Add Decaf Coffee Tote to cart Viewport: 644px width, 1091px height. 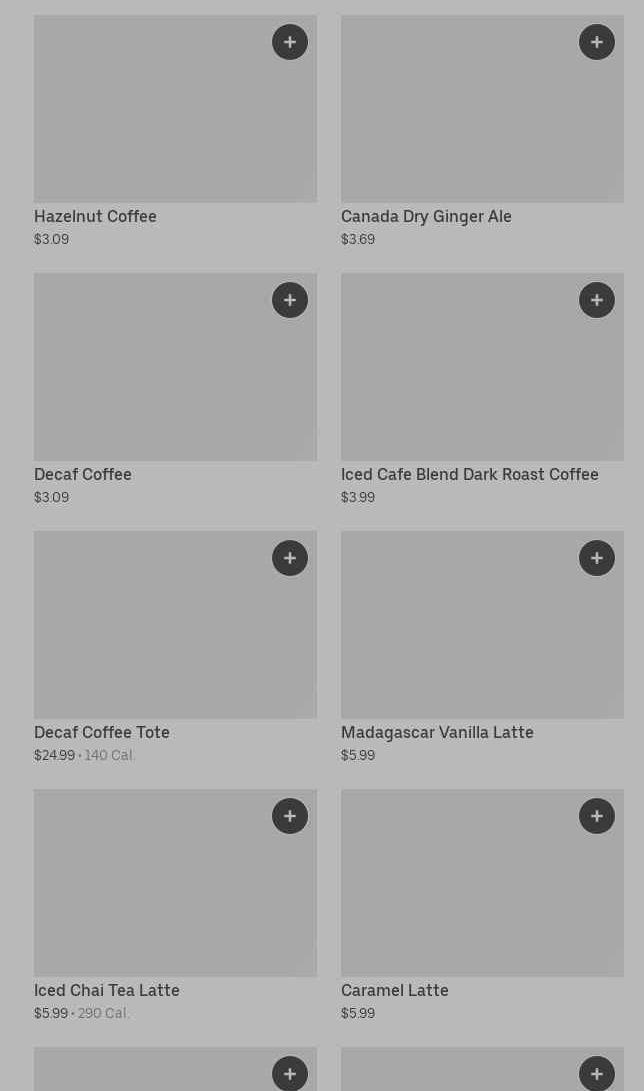[x=290, y=558]
